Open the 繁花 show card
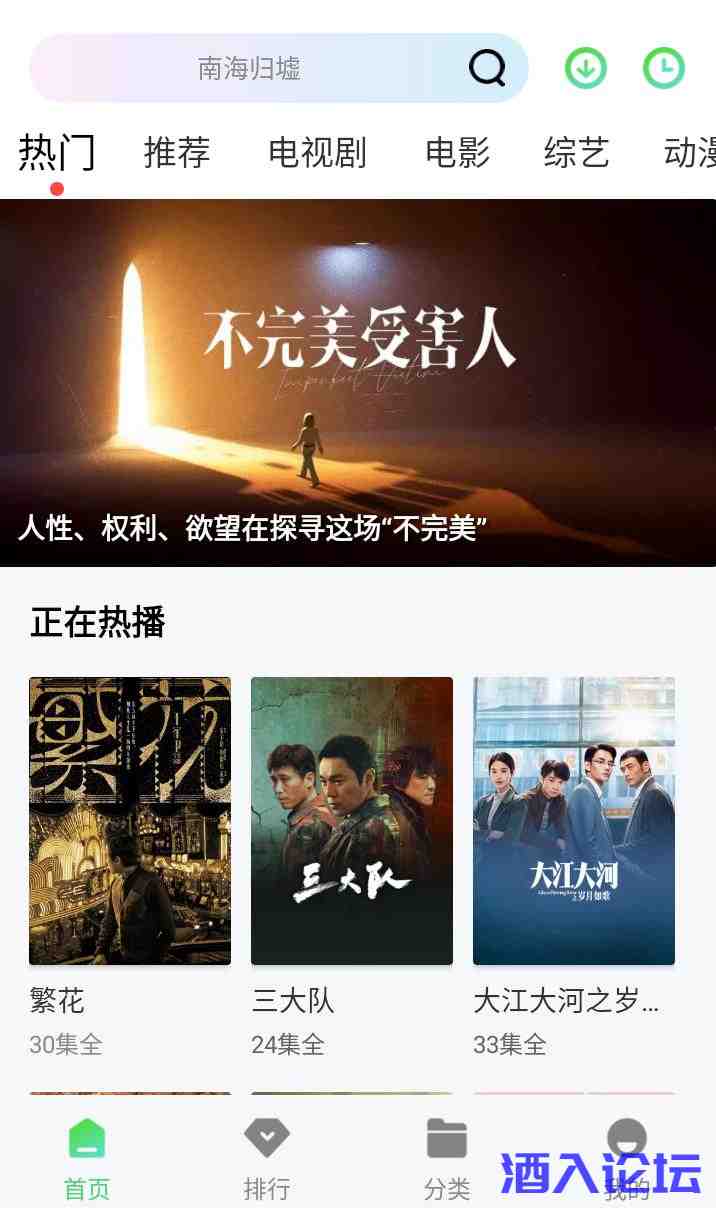The image size is (716, 1208). (130, 821)
